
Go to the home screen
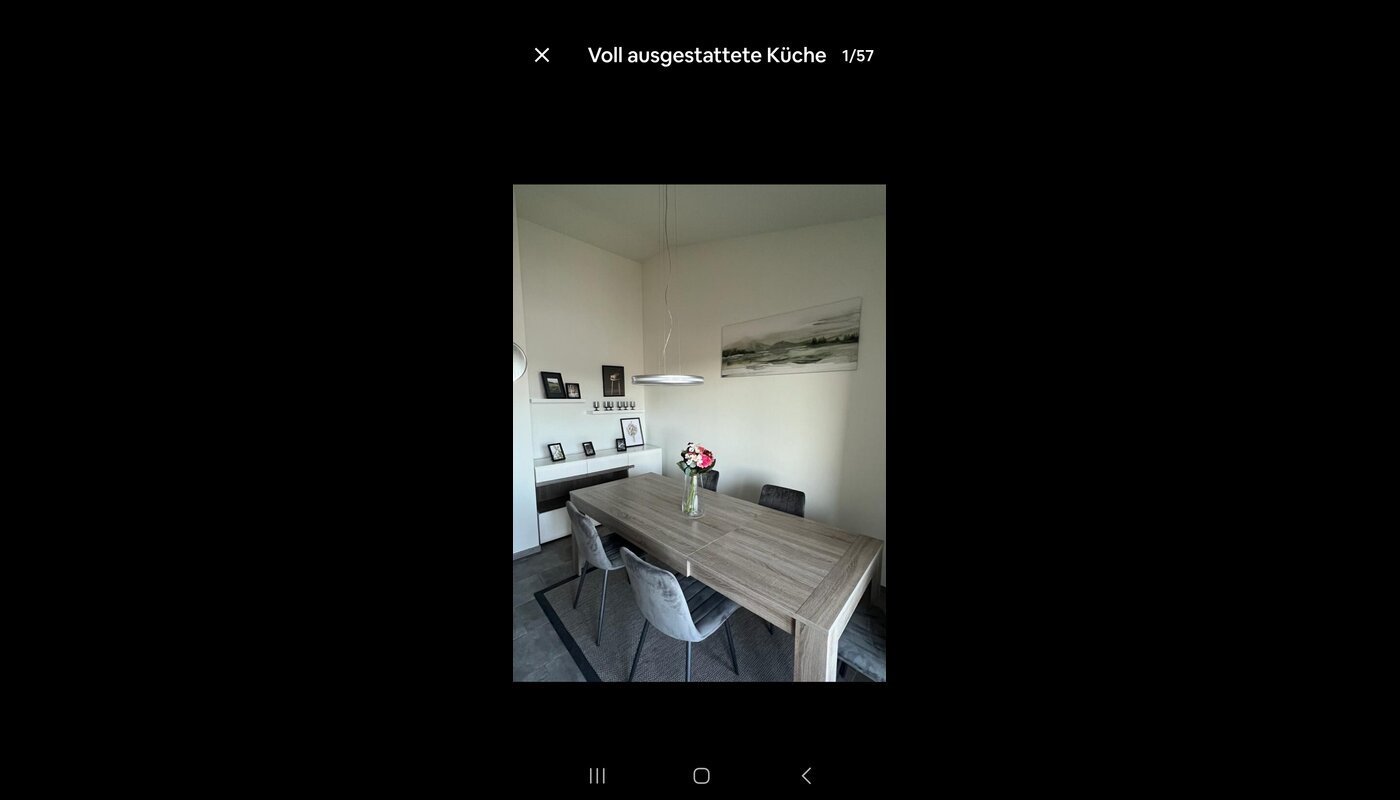(x=701, y=776)
